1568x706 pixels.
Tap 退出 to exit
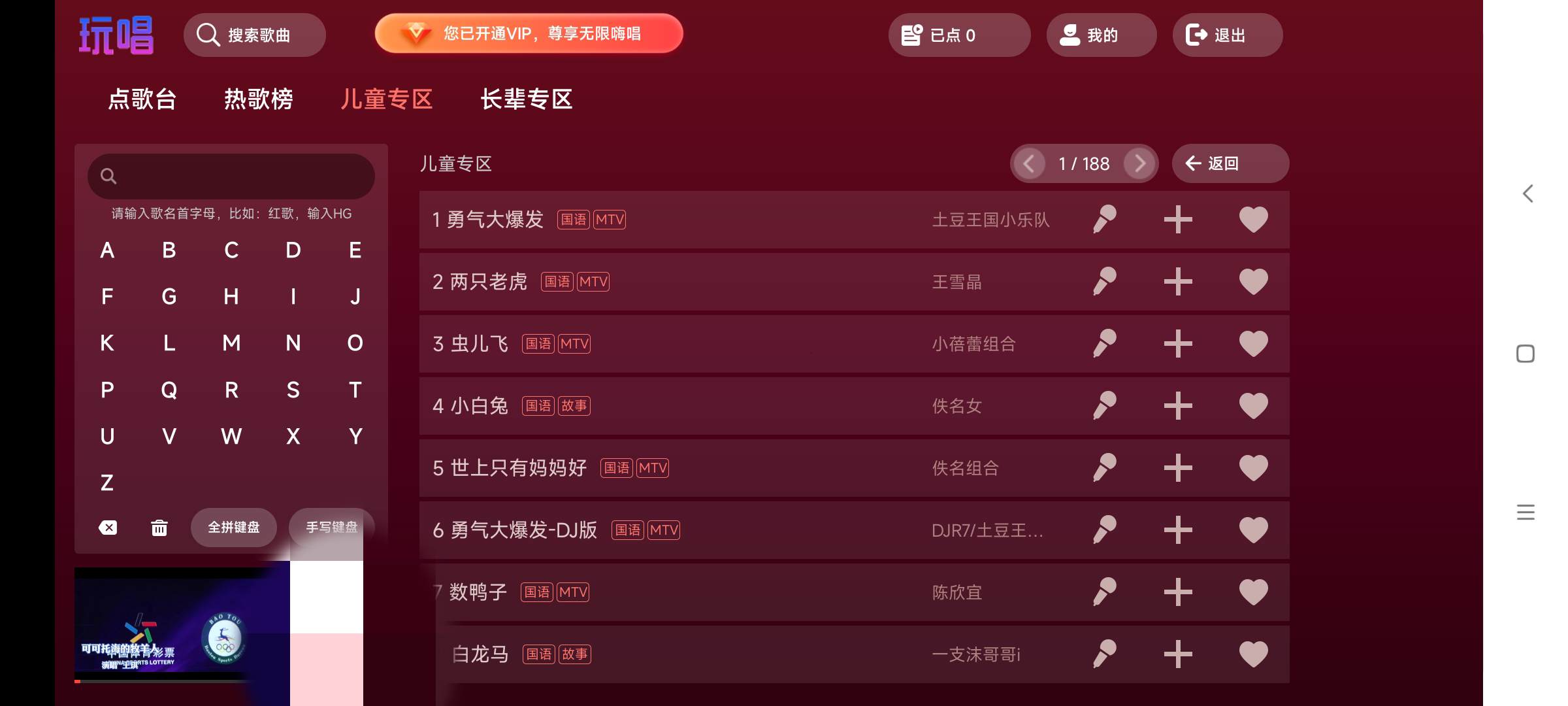[1227, 35]
